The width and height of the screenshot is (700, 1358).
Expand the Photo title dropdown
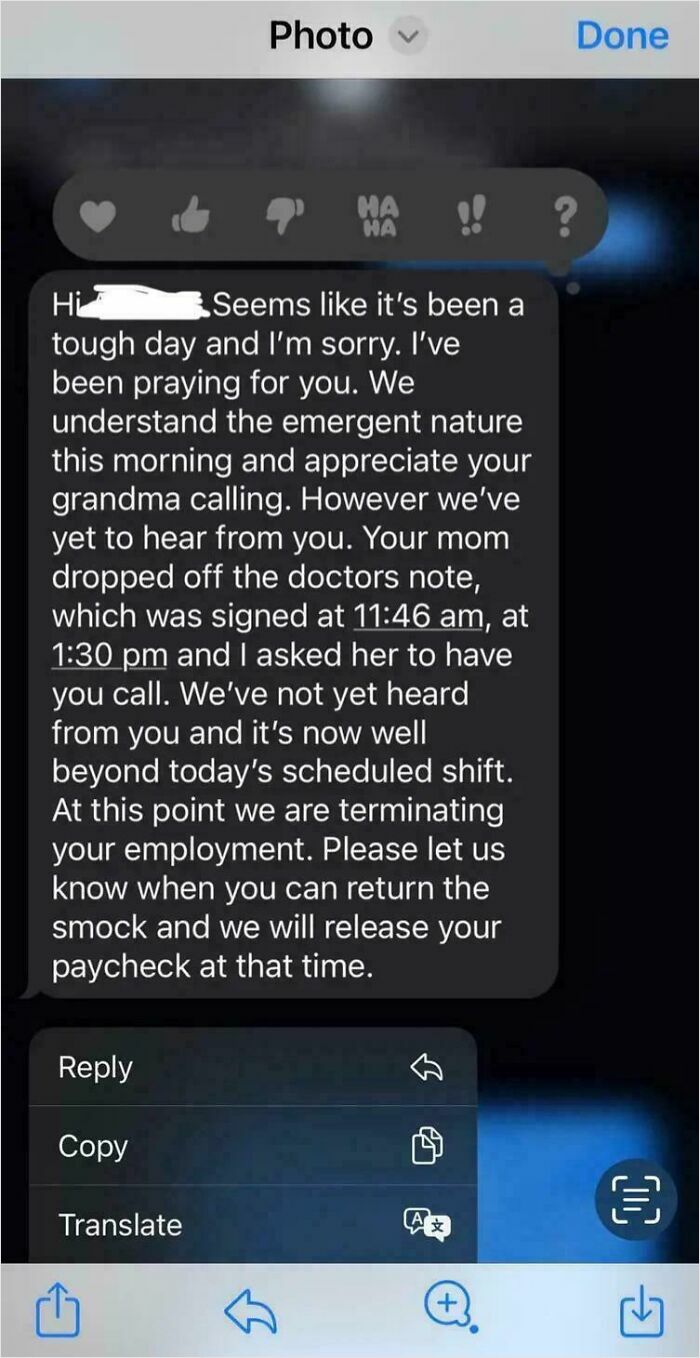(x=405, y=37)
